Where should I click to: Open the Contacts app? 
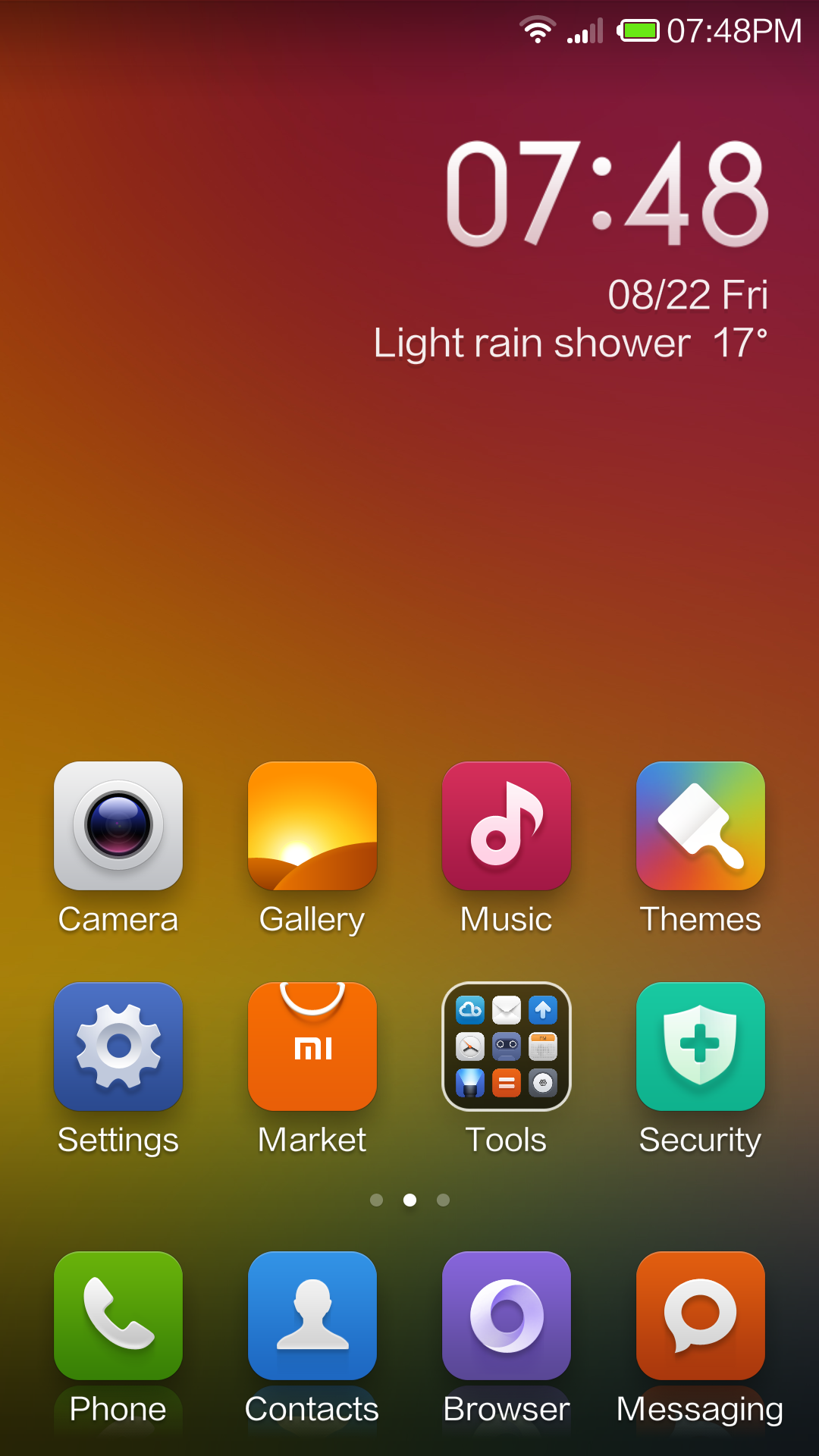[x=312, y=1316]
